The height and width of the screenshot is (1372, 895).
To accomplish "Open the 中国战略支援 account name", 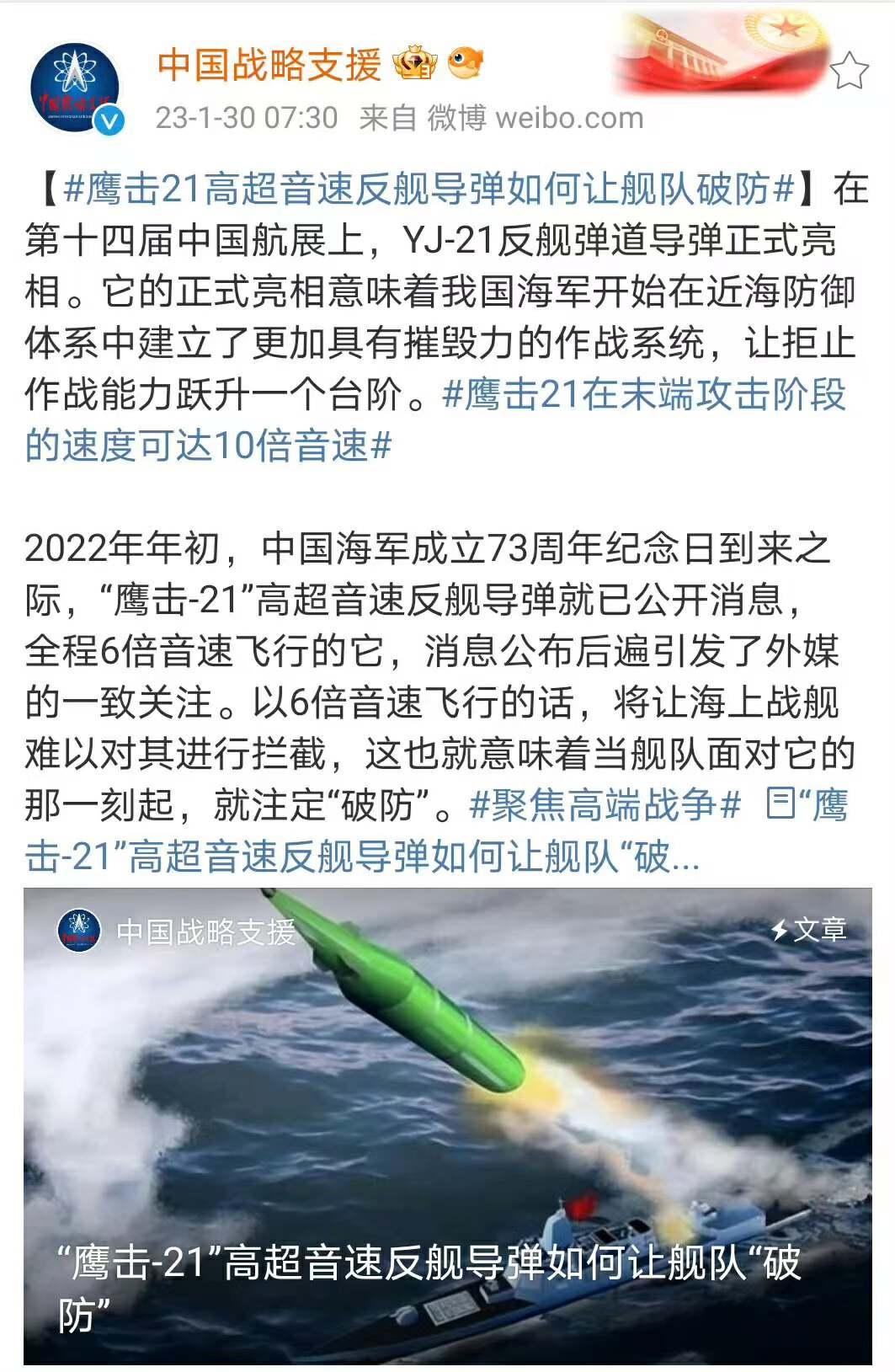I will pos(269,66).
